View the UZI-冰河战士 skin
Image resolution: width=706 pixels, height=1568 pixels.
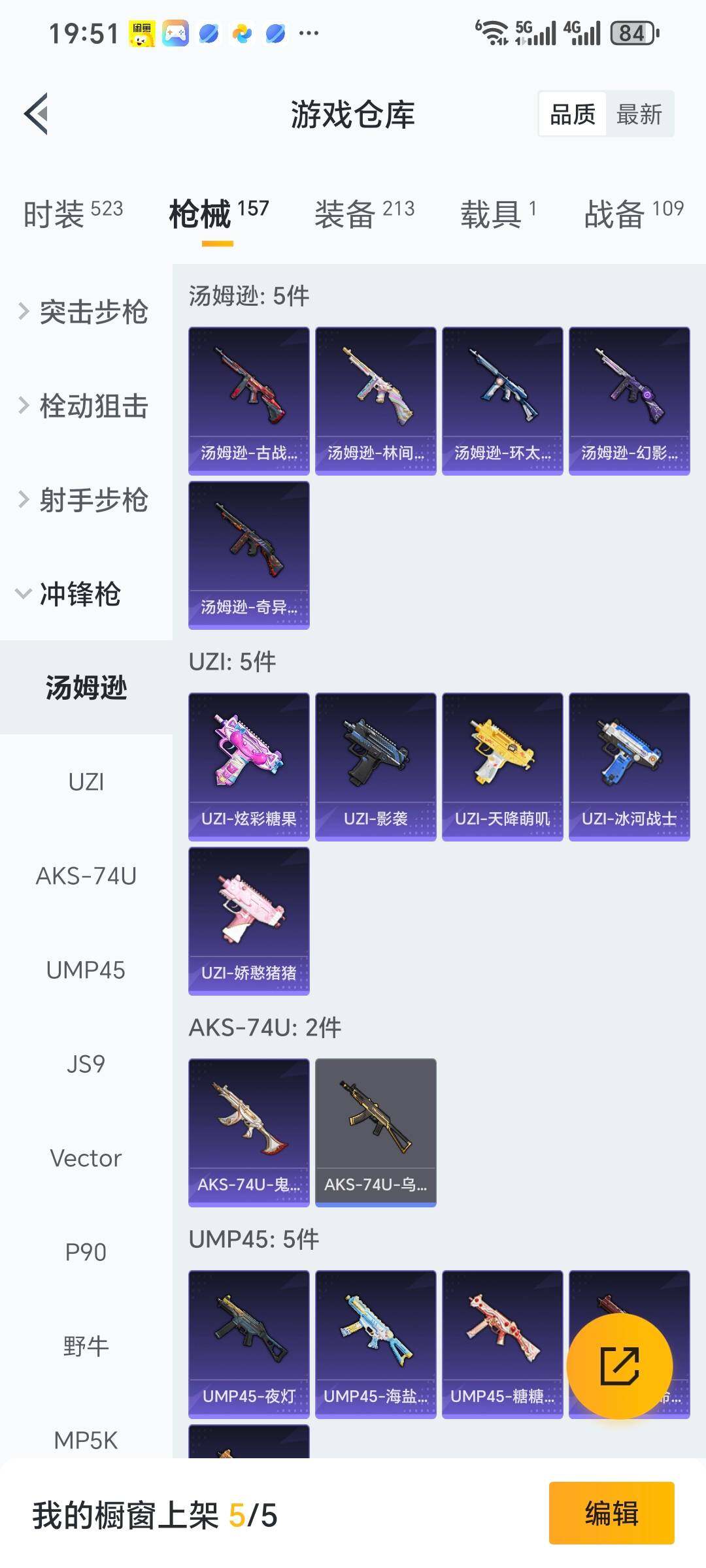(x=629, y=766)
